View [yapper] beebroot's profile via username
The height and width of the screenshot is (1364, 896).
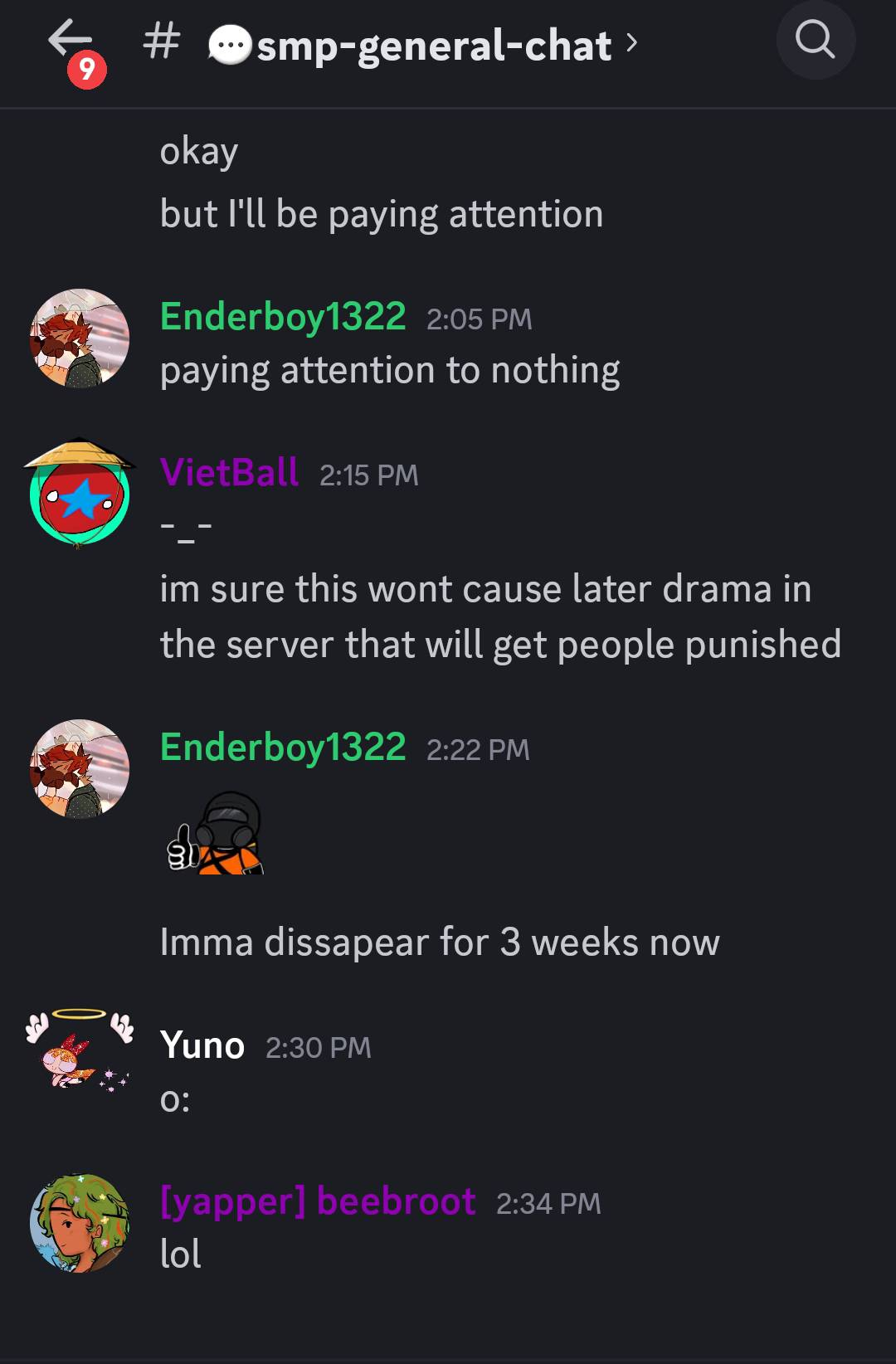click(318, 1201)
